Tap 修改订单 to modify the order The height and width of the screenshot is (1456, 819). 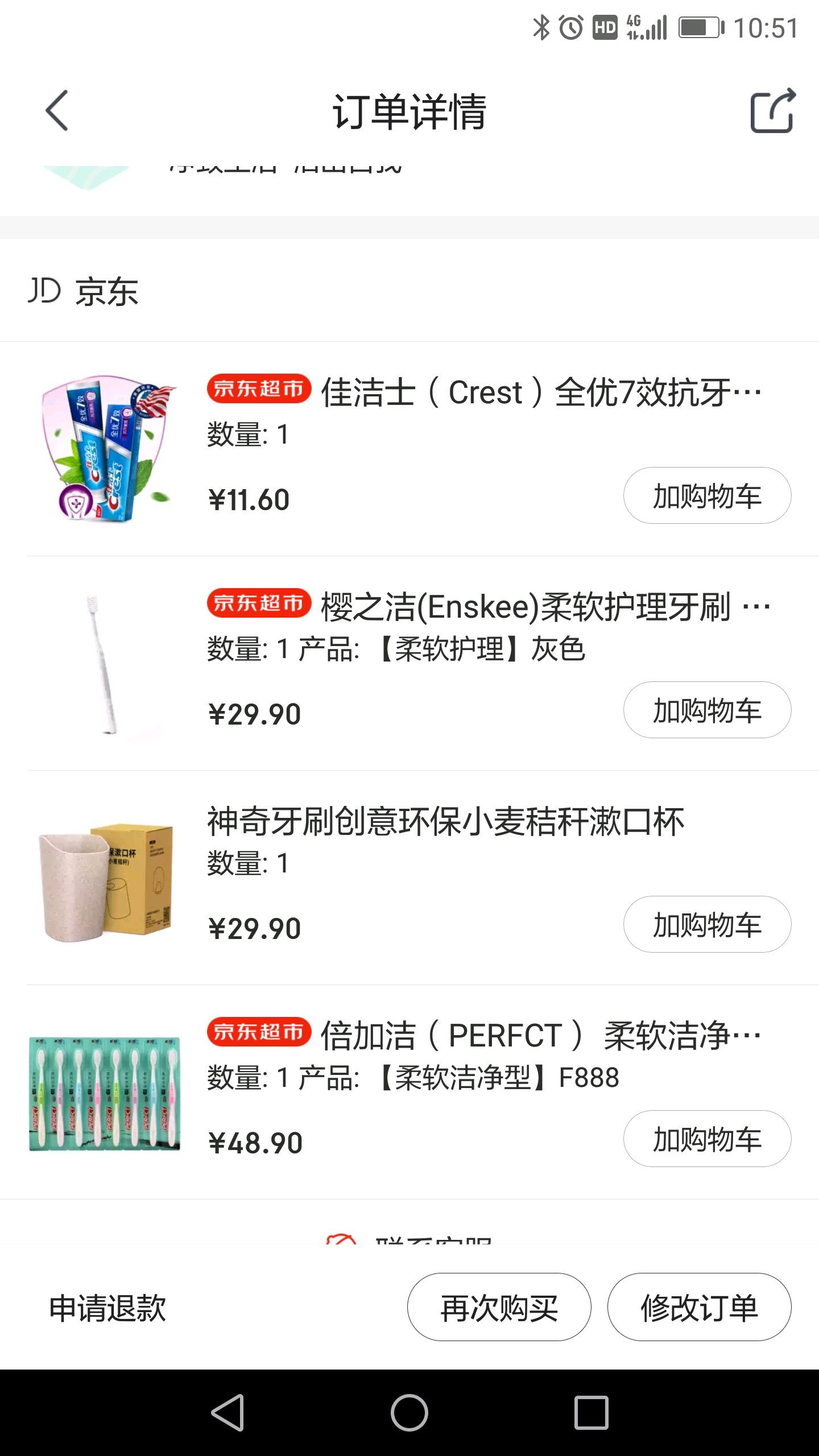click(x=699, y=1308)
